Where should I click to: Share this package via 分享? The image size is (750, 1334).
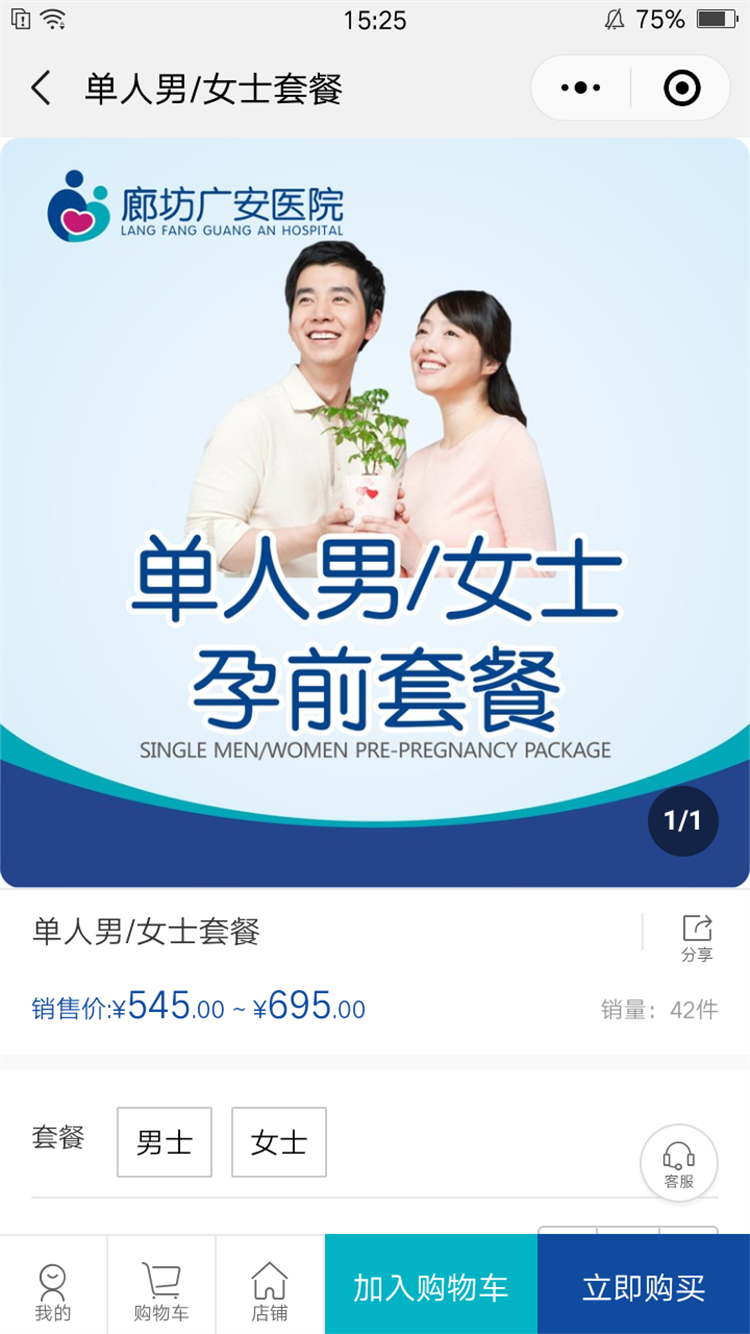pyautogui.click(x=696, y=937)
